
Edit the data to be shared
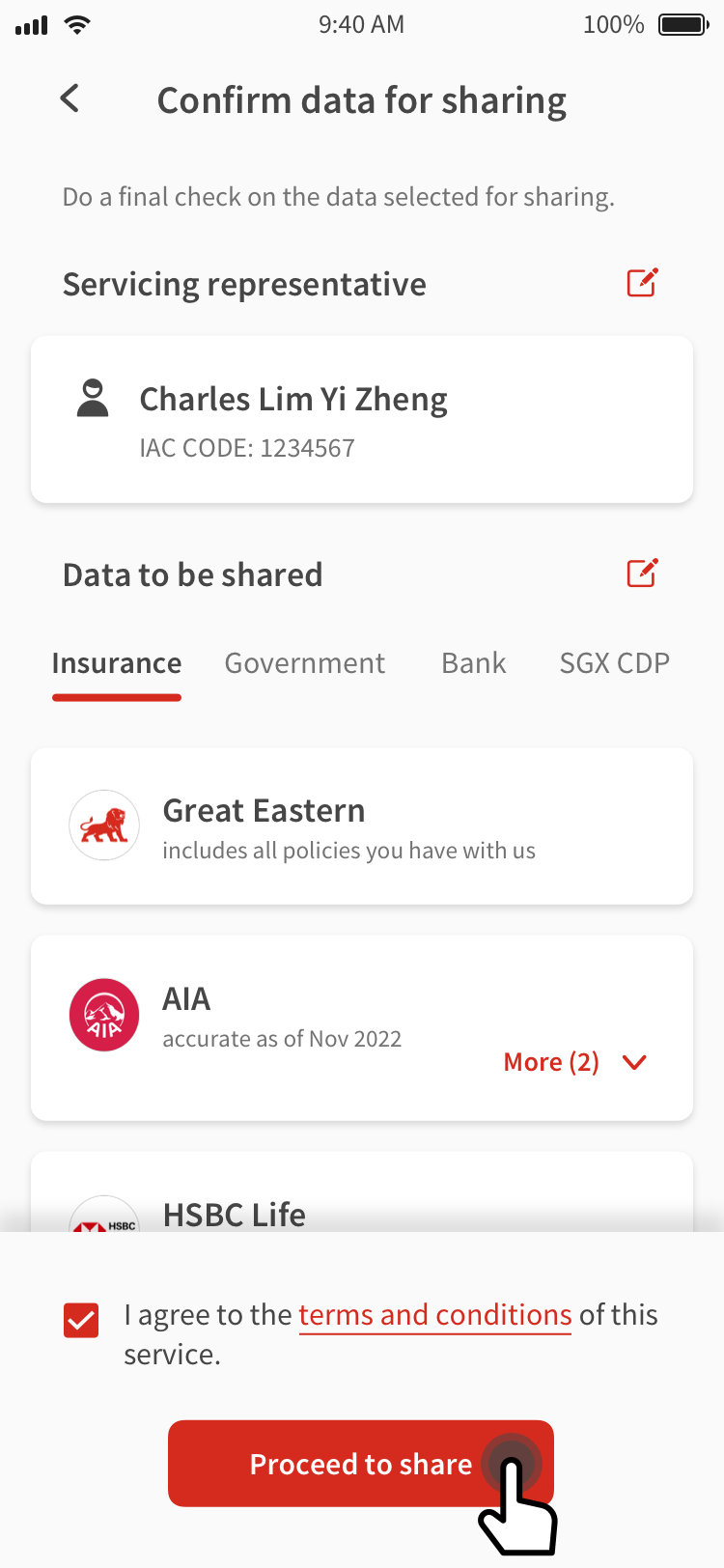tap(642, 573)
